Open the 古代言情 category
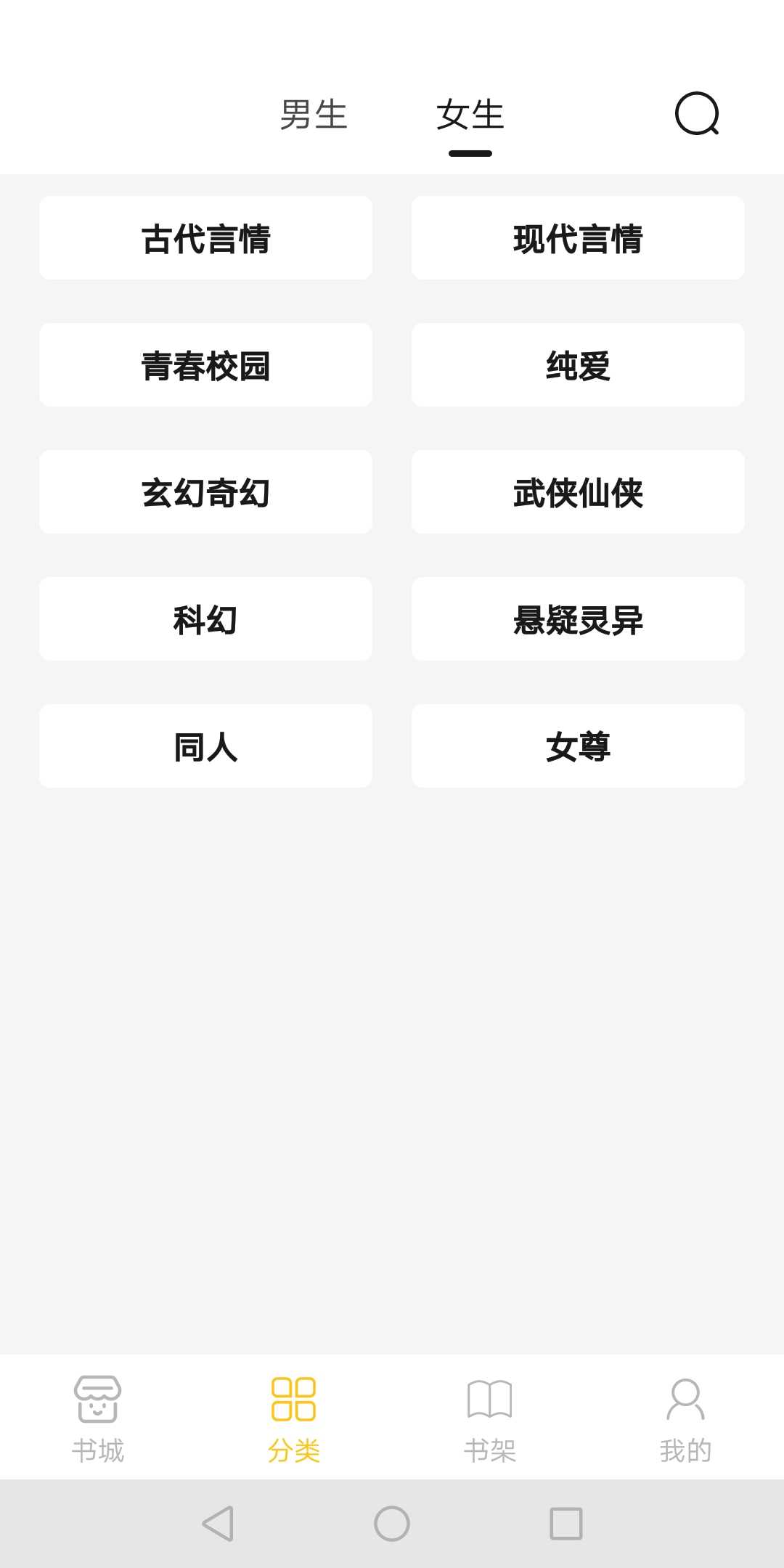Screen dimensions: 784x1568 click(205, 237)
